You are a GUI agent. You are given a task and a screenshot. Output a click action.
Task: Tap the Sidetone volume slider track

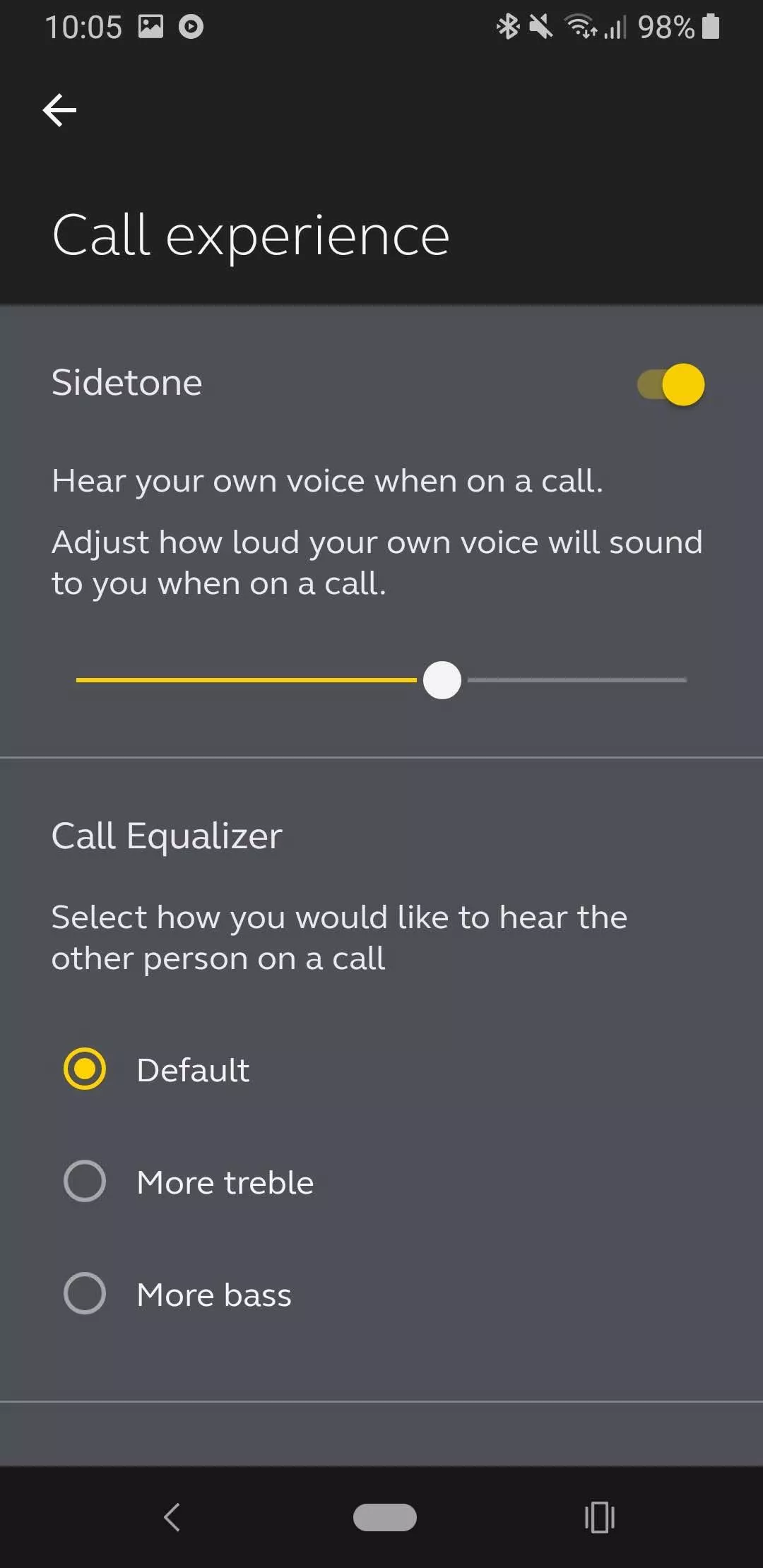tap(381, 680)
